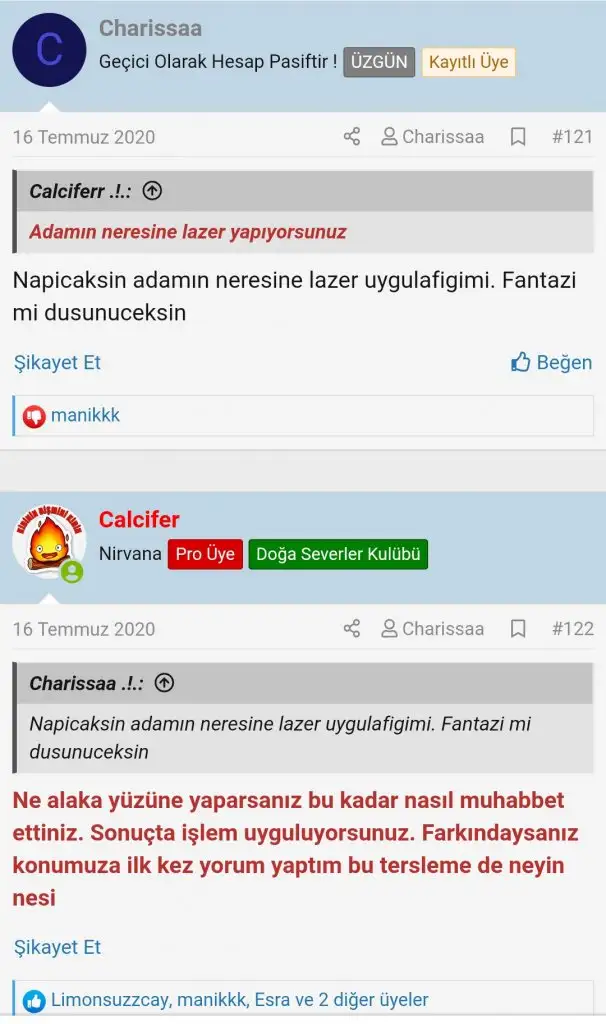Open Calcifer's username link
This screenshot has width=606, height=1024.
(x=139, y=520)
